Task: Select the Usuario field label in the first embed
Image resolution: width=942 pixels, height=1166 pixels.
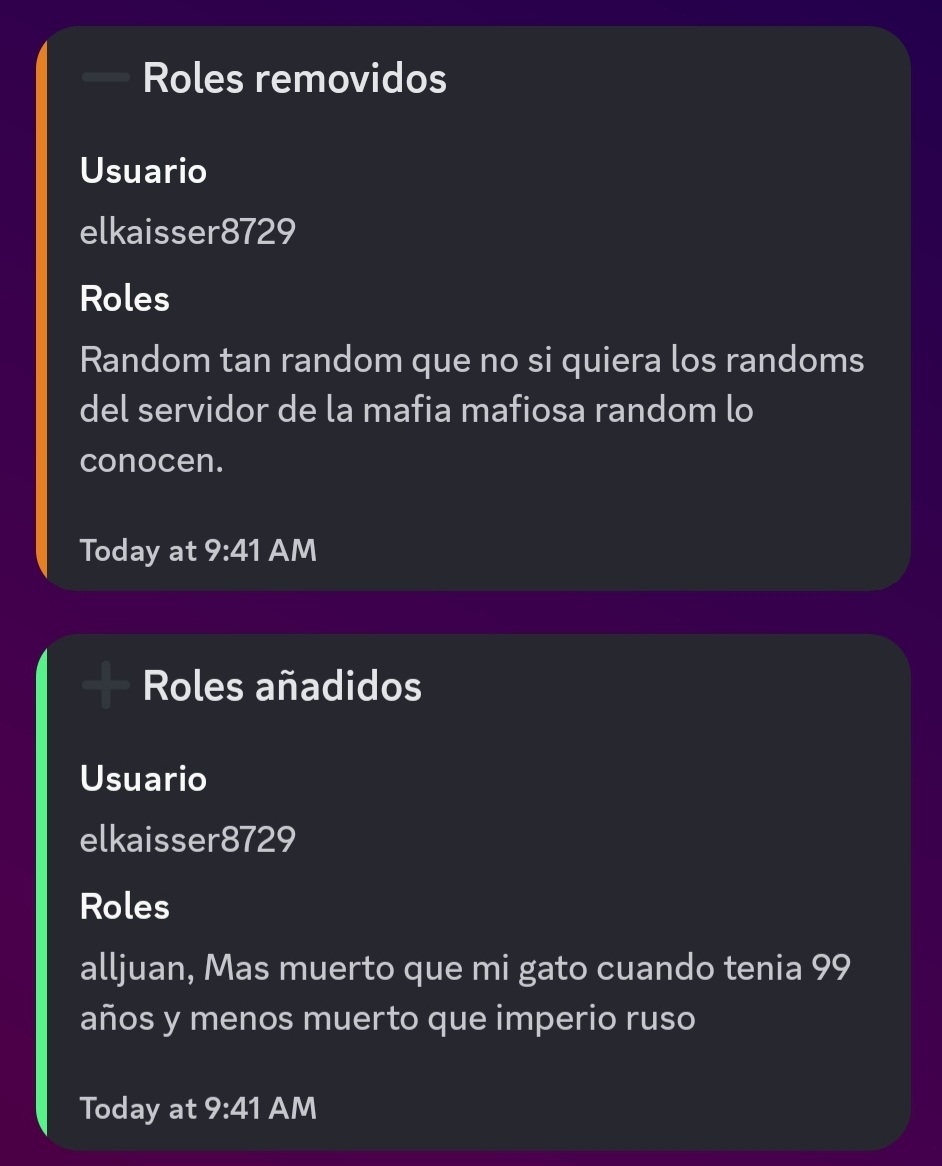Action: (x=142, y=170)
